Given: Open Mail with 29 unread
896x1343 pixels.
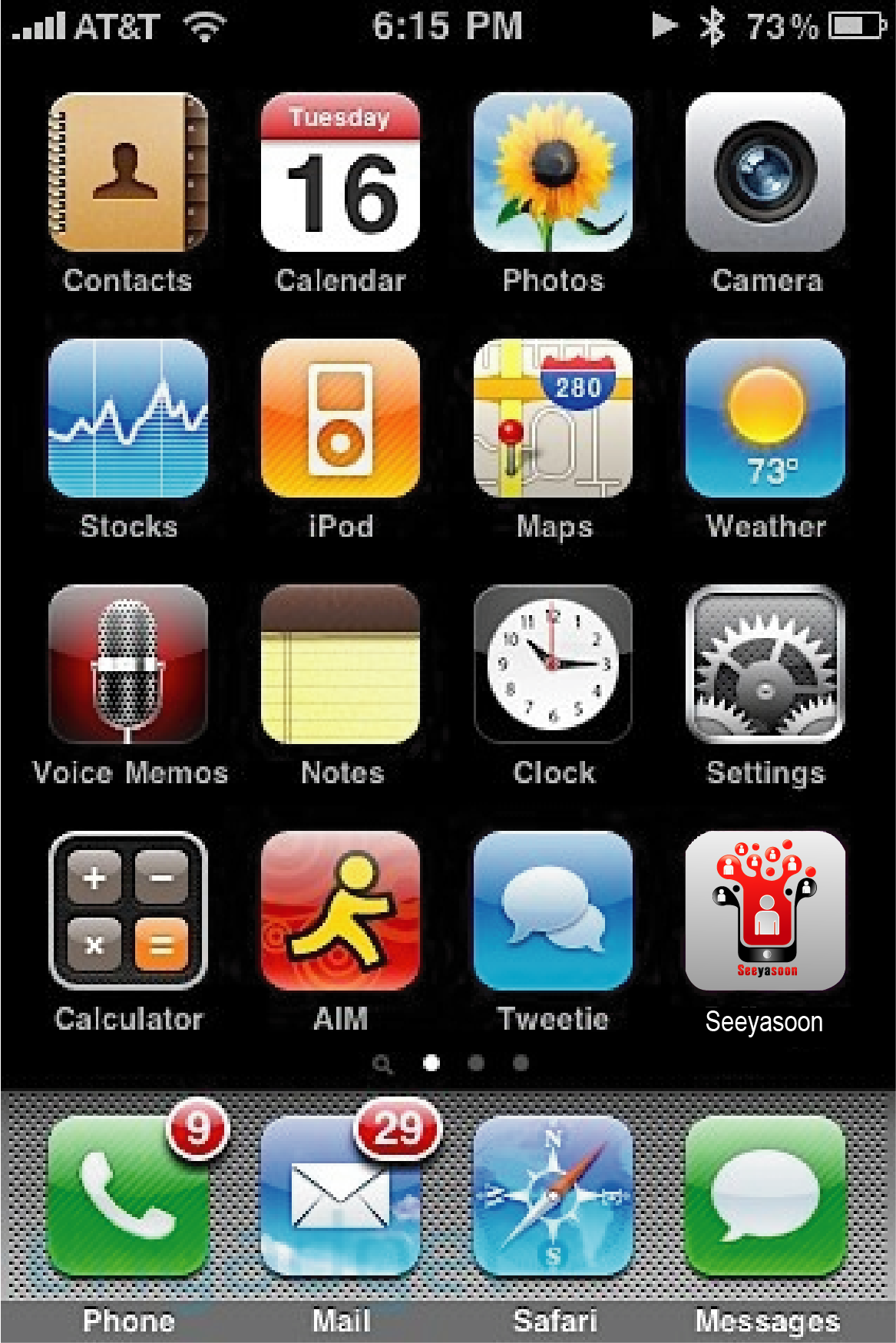Looking at the screenshot, I should 340,1196.
